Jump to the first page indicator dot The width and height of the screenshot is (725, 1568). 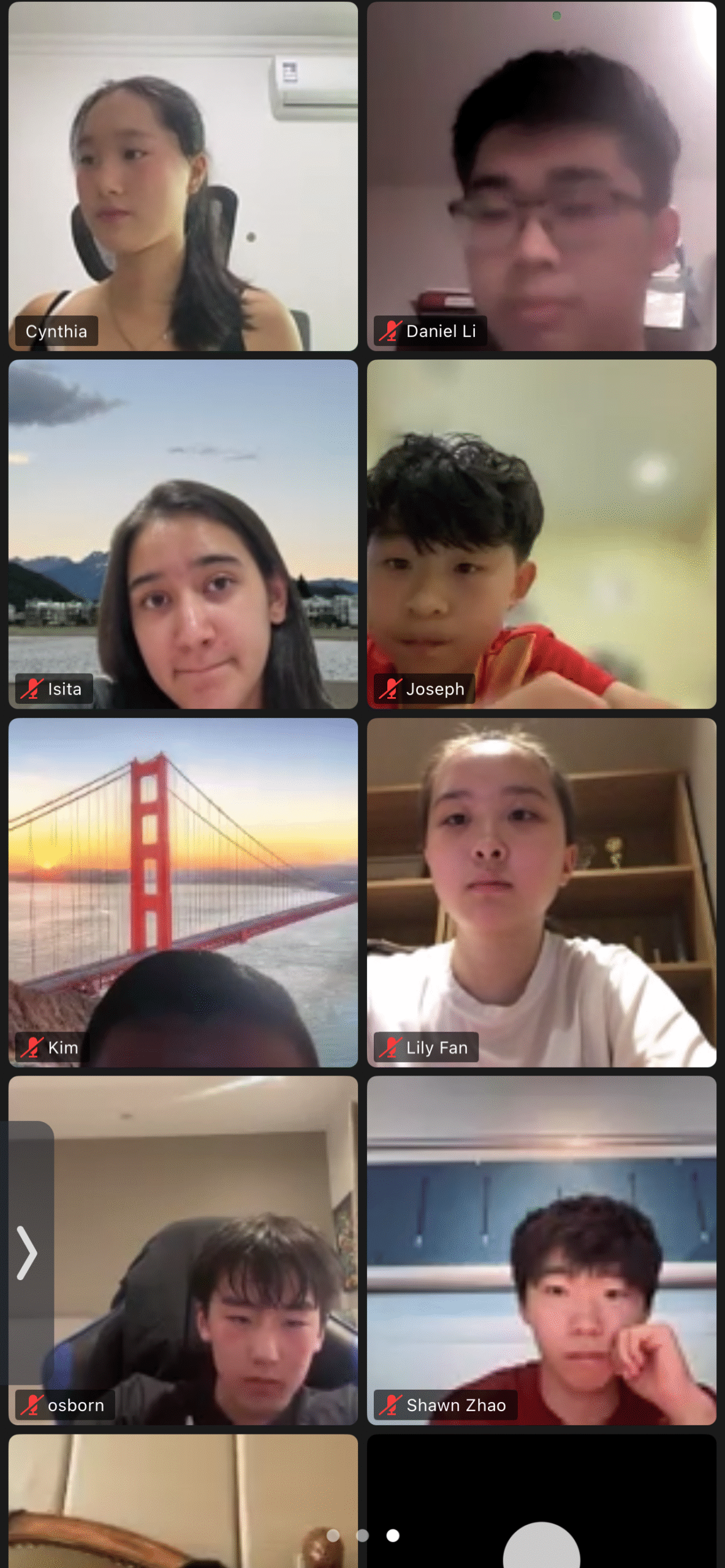[333, 1535]
